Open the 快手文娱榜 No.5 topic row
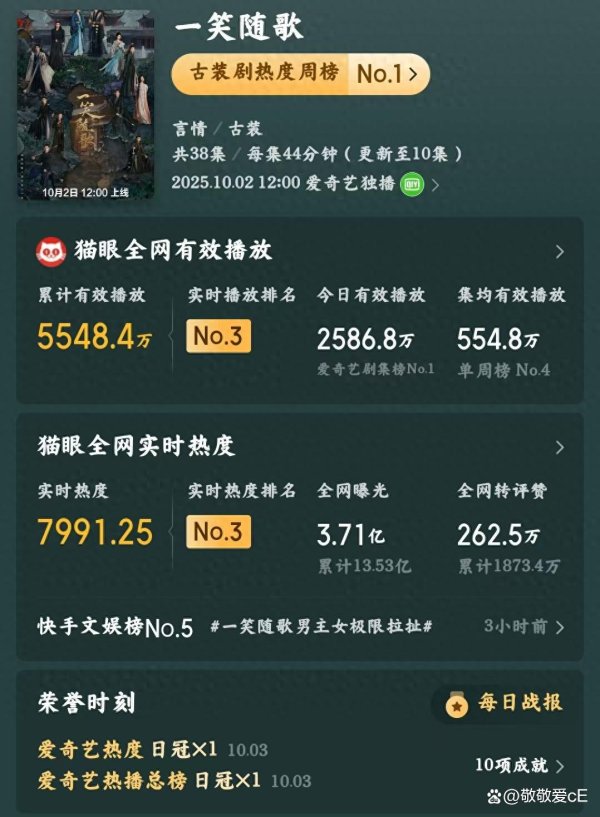 point(300,627)
